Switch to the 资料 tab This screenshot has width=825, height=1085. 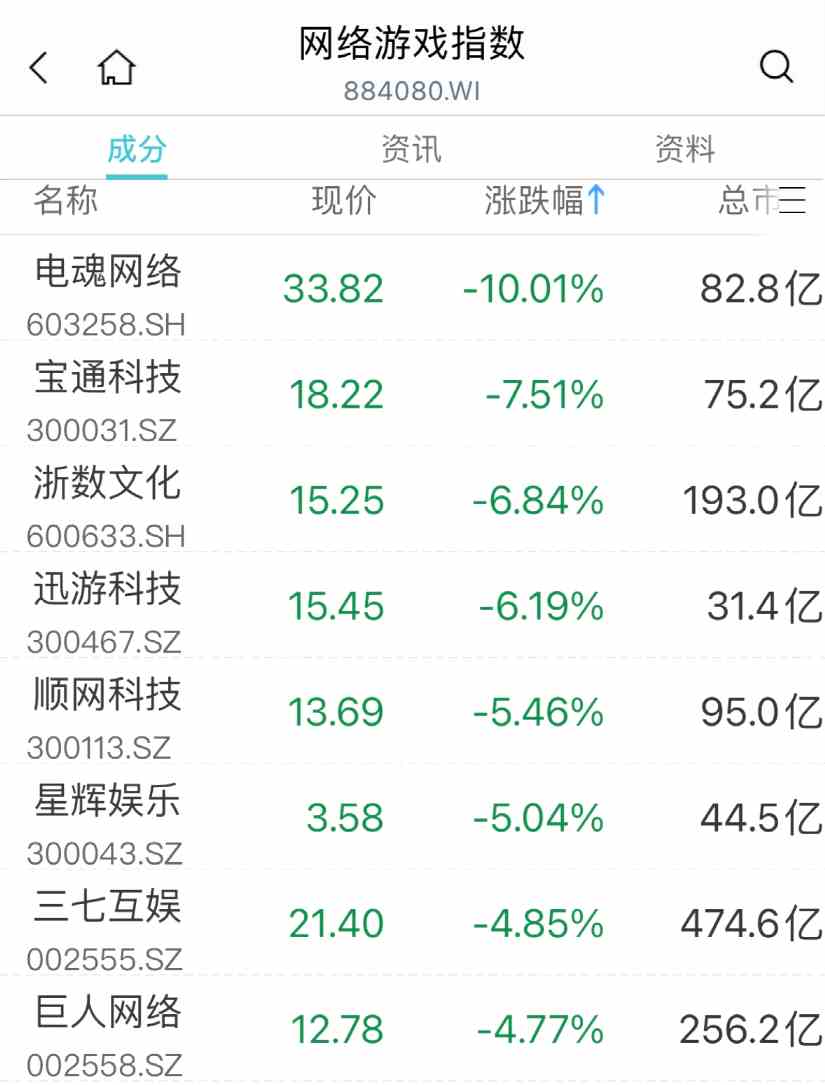click(x=685, y=150)
